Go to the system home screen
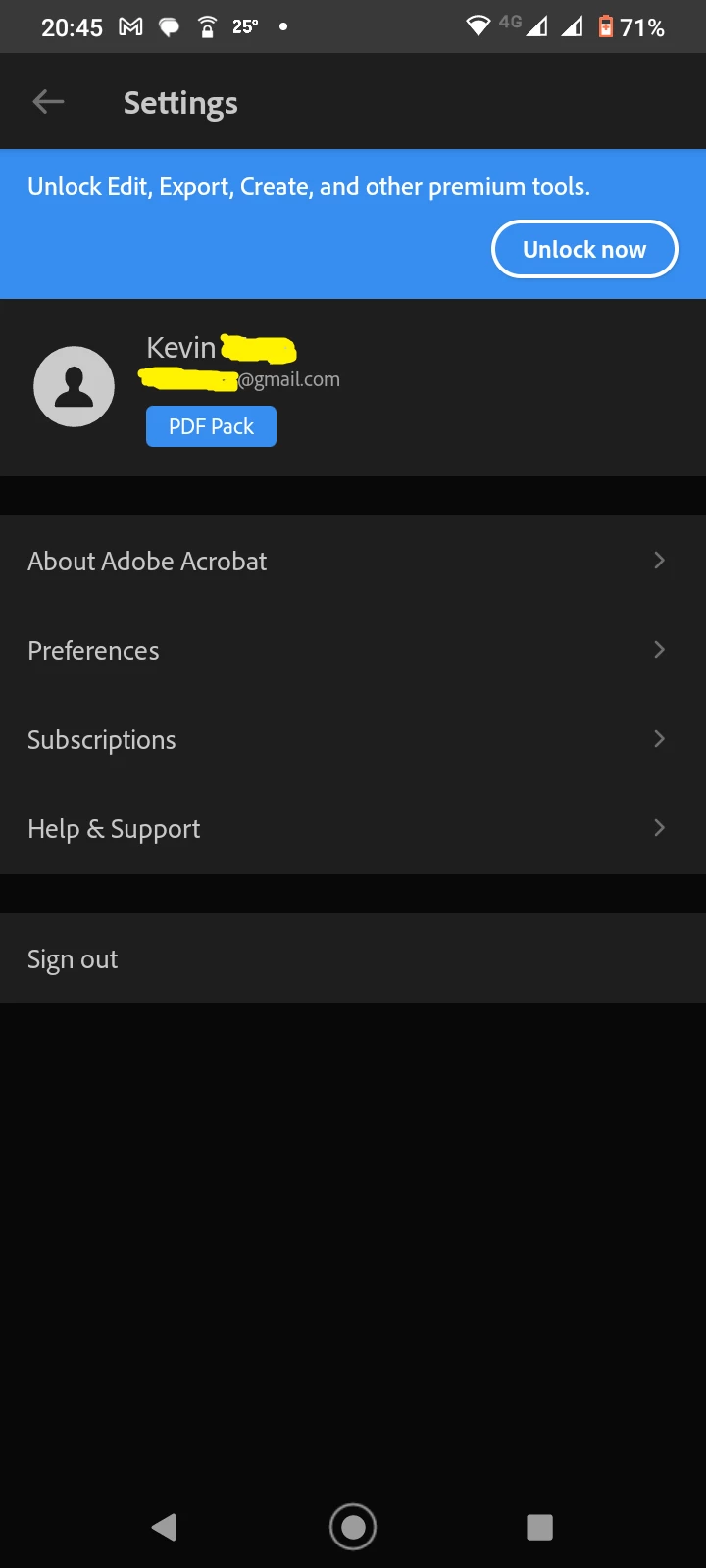706x1568 pixels. [x=353, y=1526]
